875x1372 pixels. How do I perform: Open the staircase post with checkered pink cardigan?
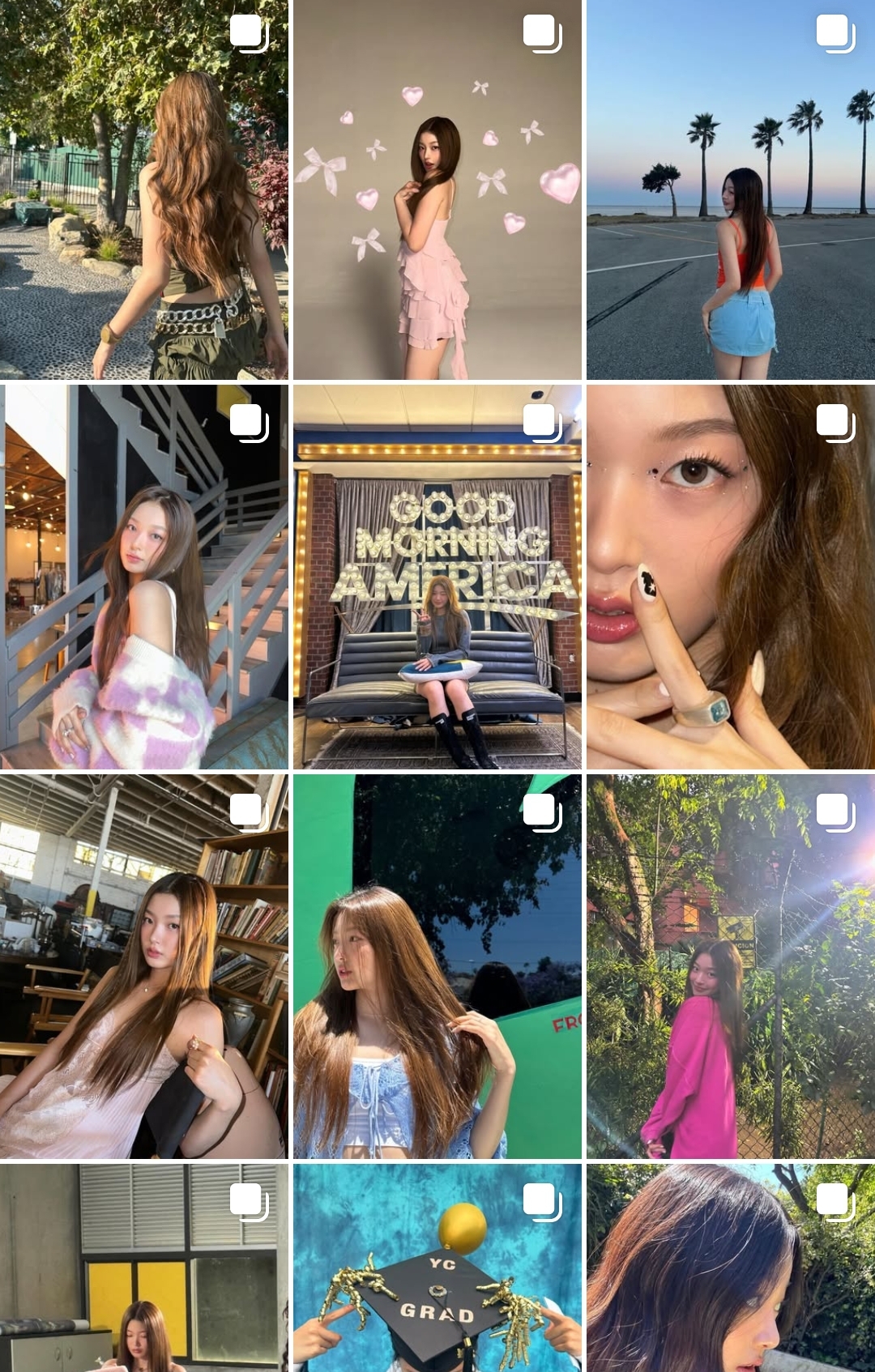click(x=144, y=577)
